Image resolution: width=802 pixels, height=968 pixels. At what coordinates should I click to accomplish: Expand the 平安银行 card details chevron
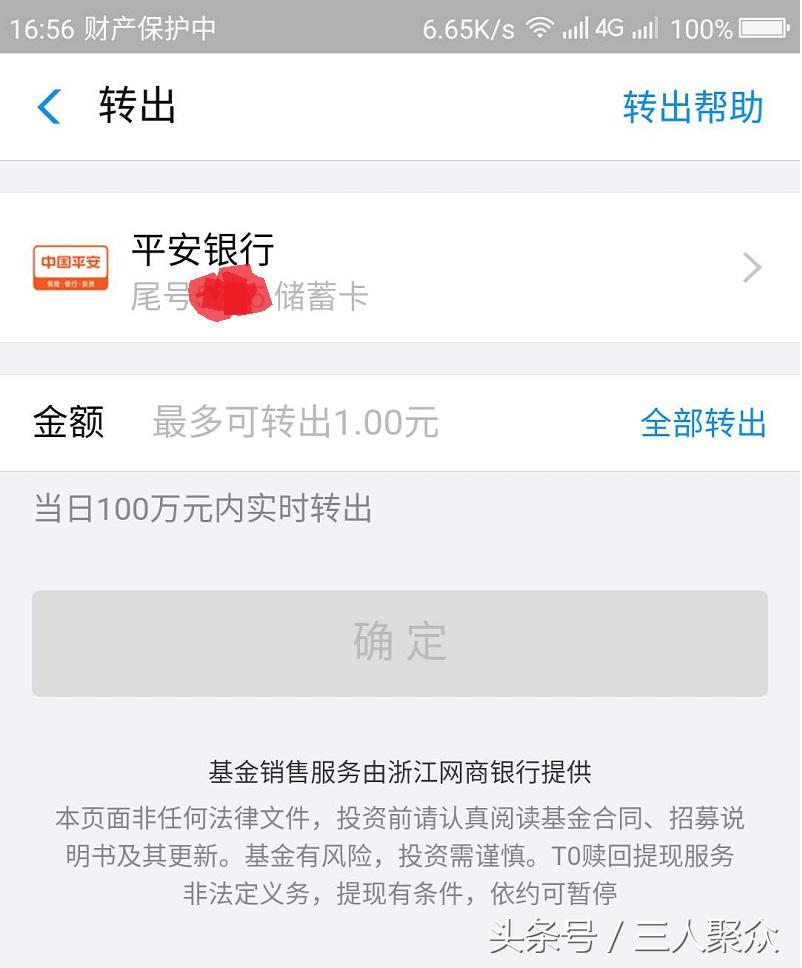tap(750, 268)
